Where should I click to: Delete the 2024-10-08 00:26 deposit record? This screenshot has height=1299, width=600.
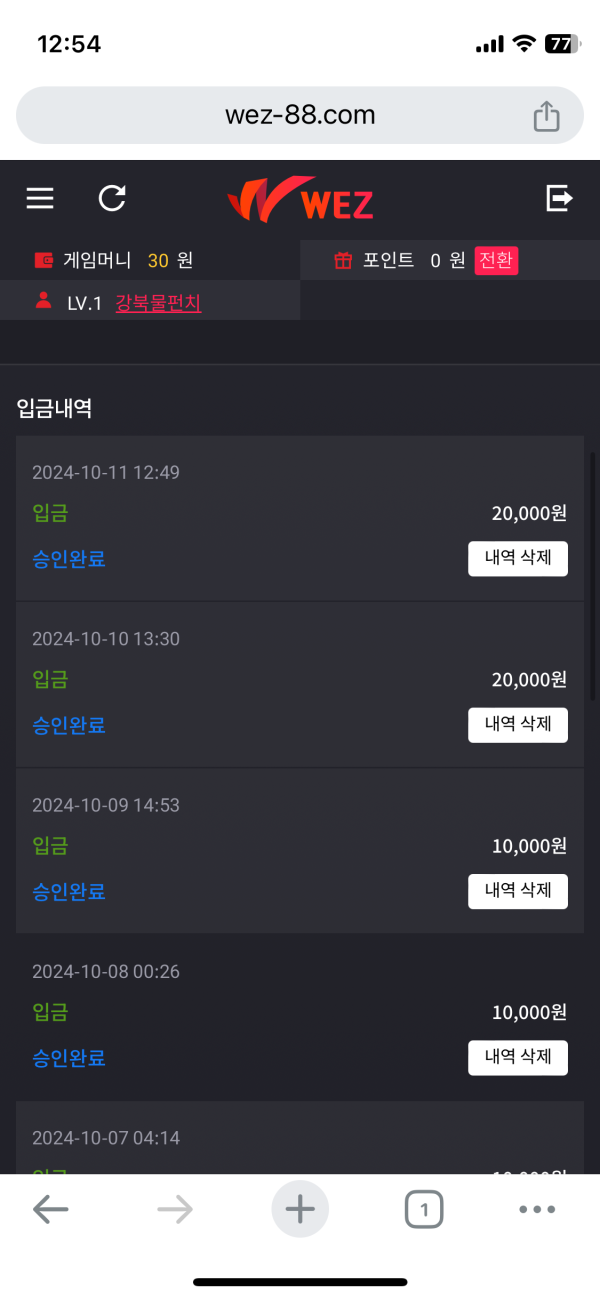(x=517, y=1057)
